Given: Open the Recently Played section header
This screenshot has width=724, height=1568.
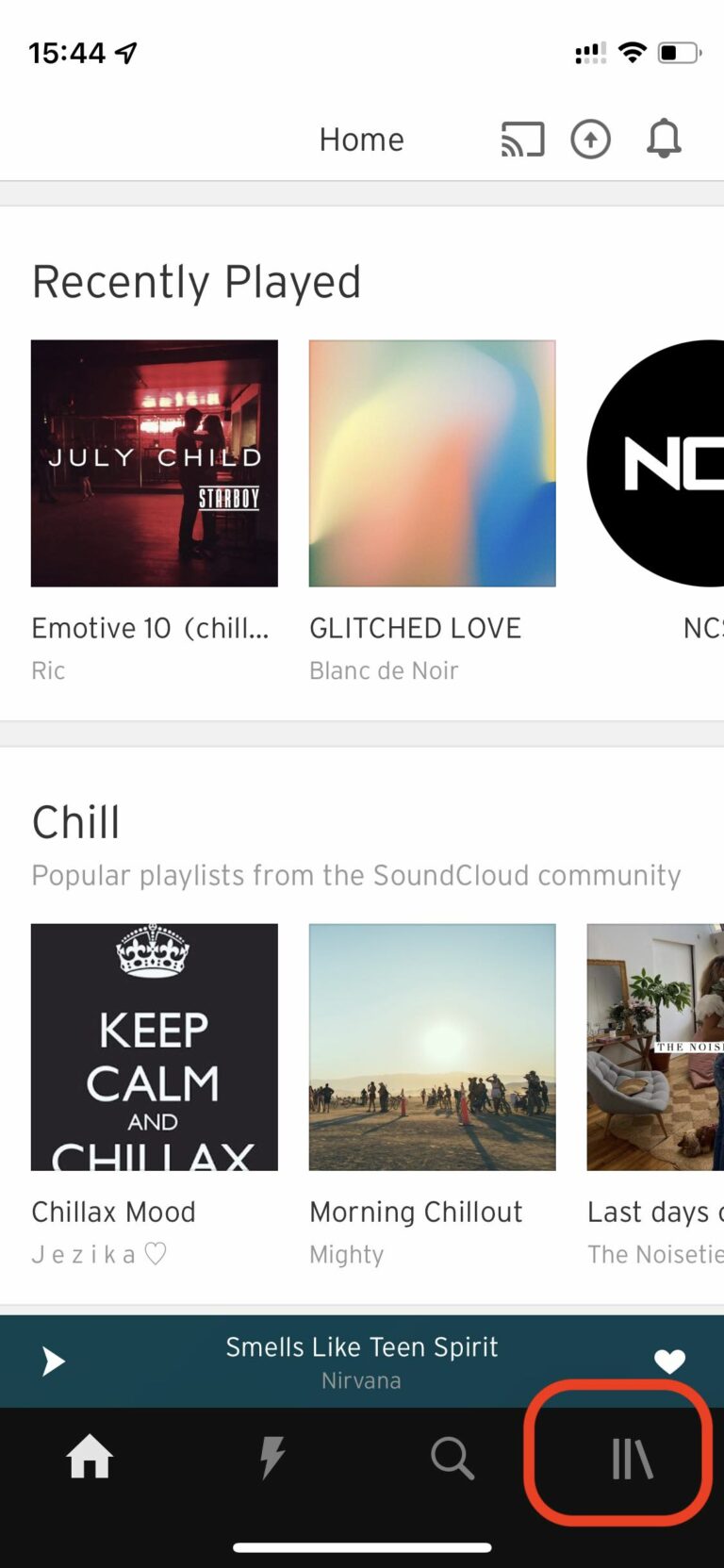Looking at the screenshot, I should [196, 280].
